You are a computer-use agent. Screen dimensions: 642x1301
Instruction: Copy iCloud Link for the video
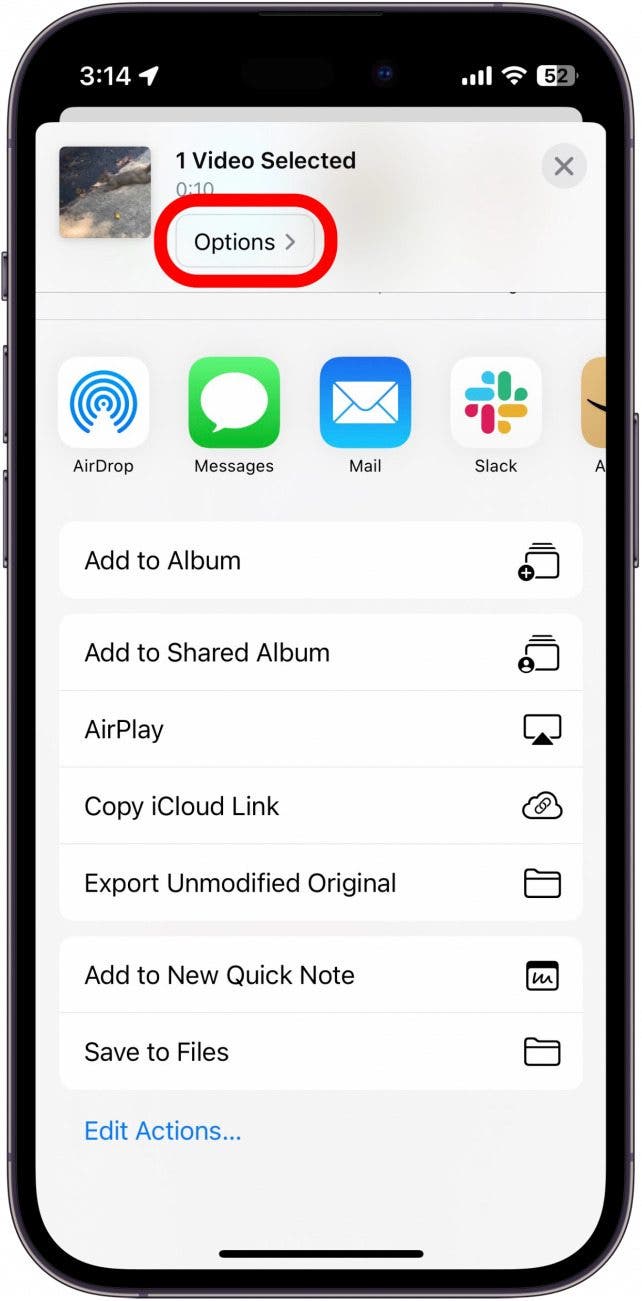coord(320,806)
